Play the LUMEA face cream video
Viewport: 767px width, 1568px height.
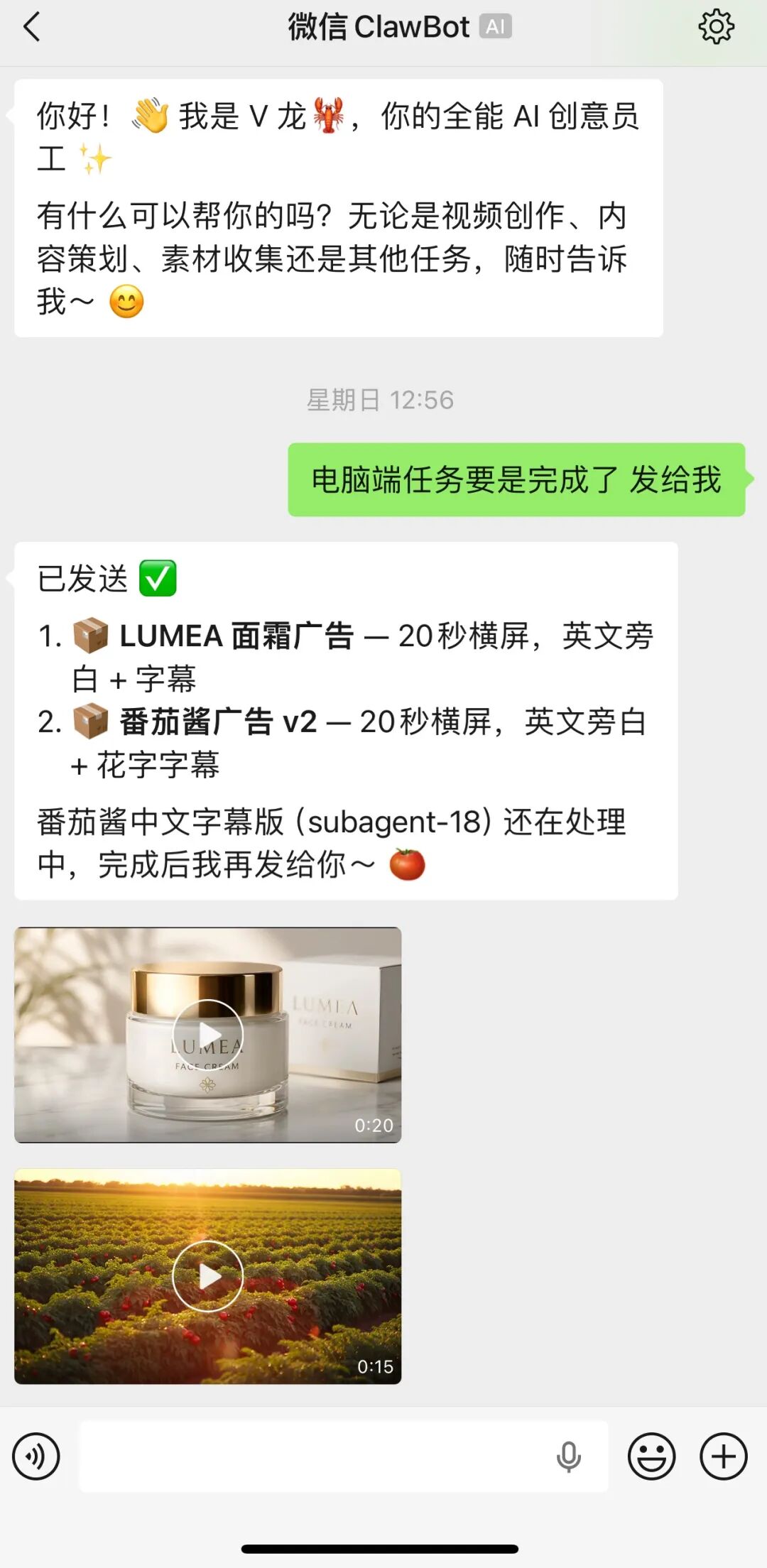coord(208,1035)
